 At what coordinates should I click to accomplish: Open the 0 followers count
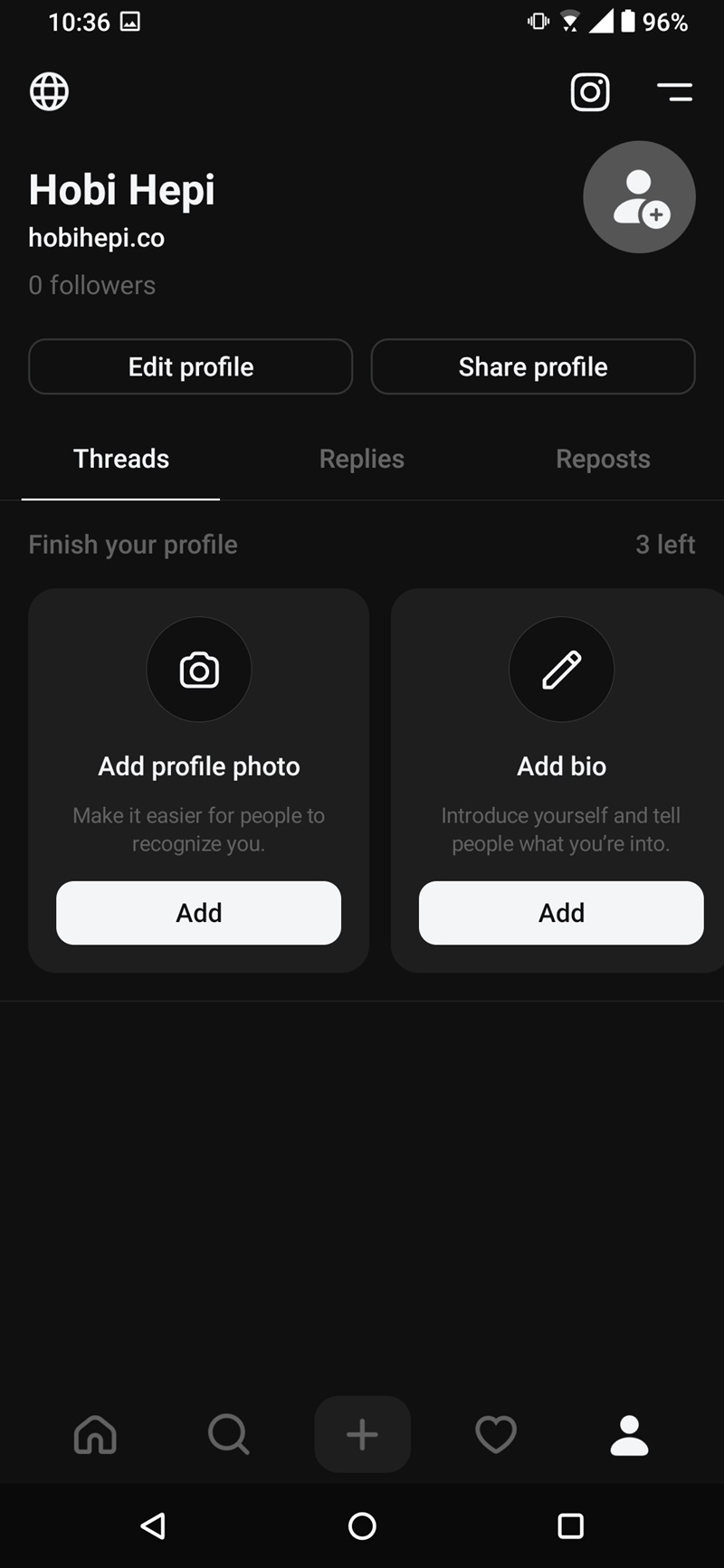pyautogui.click(x=91, y=285)
